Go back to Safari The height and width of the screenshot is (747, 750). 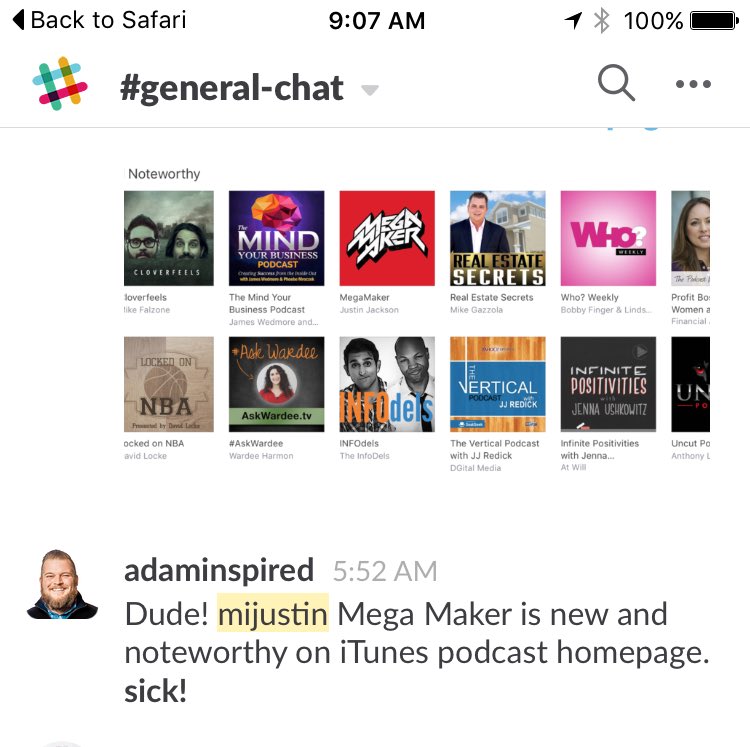click(98, 20)
